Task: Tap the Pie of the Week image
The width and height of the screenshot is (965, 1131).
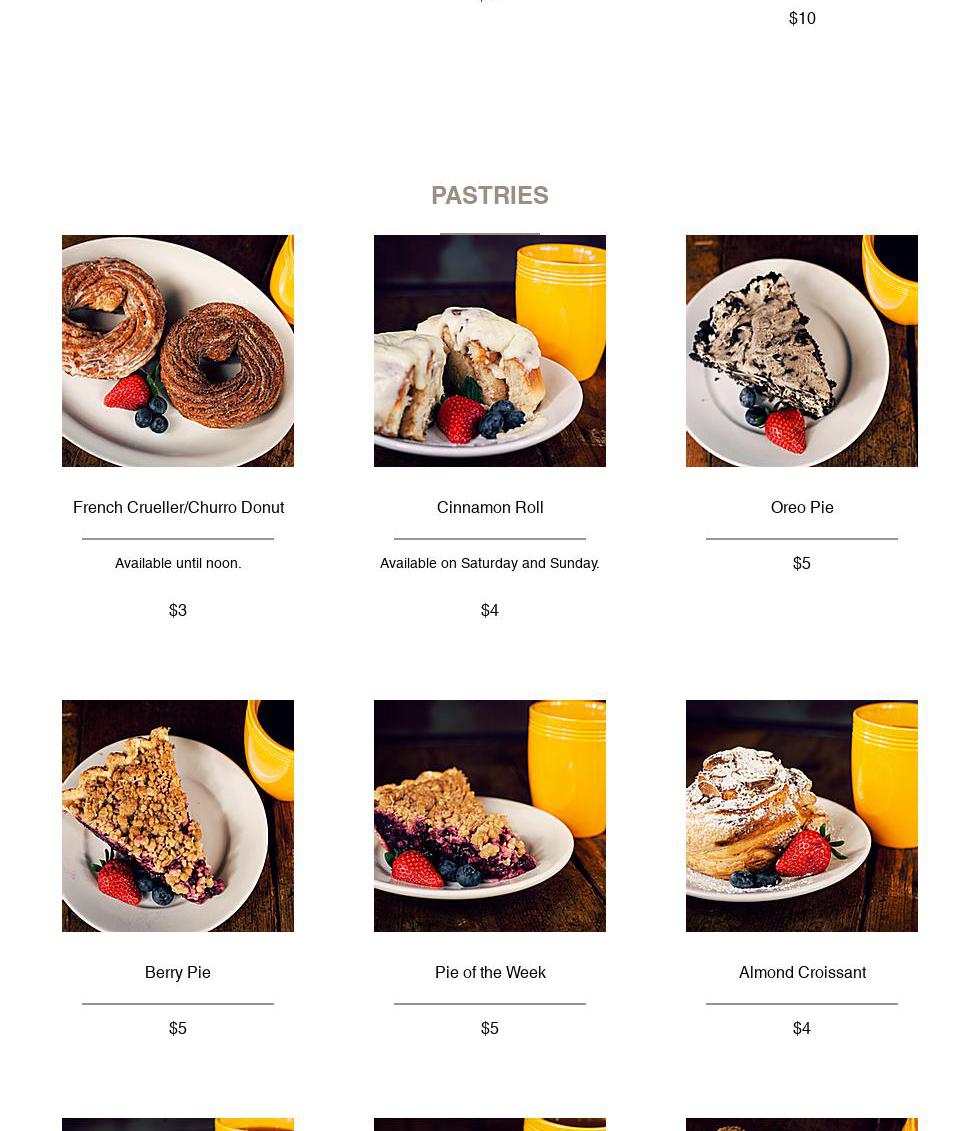Action: (490, 816)
